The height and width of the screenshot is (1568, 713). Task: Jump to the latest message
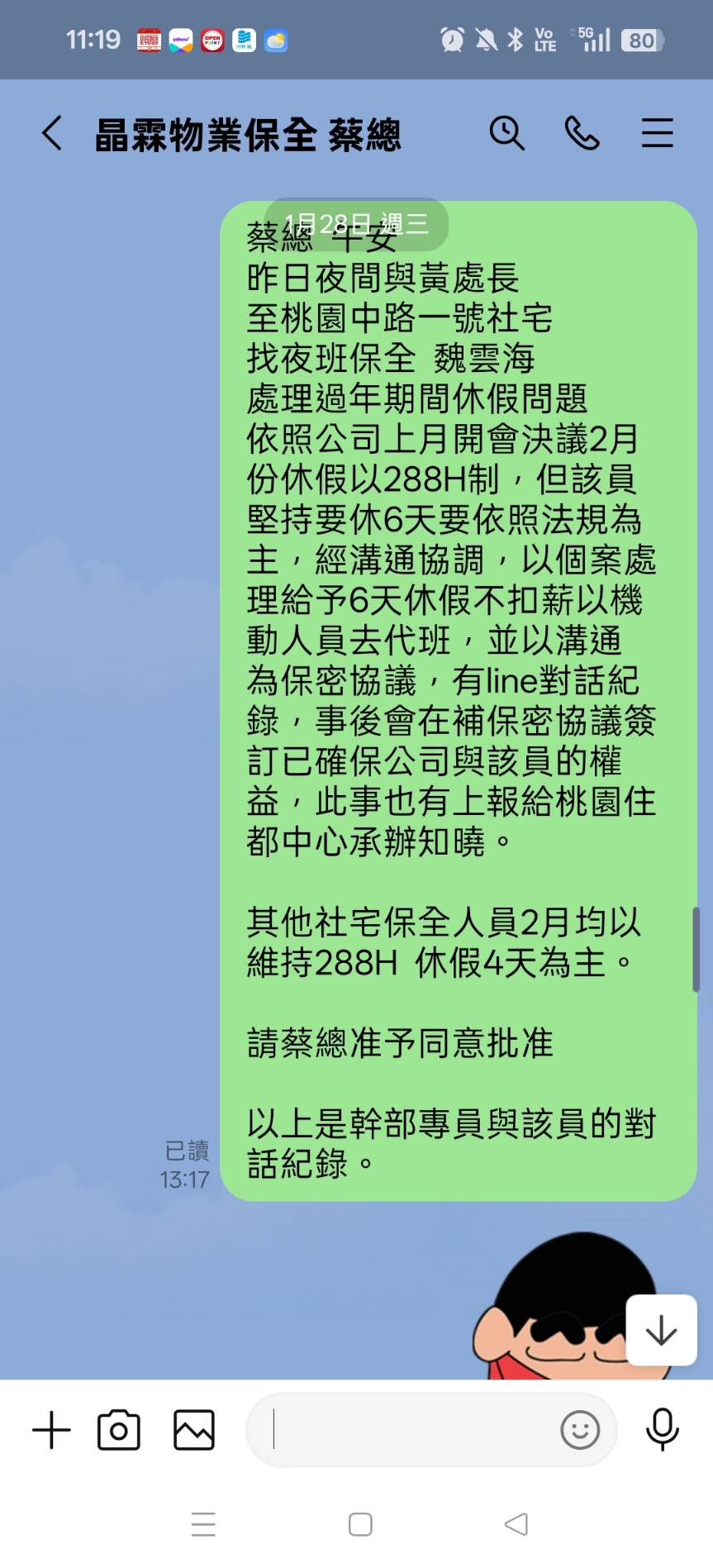tap(661, 1330)
